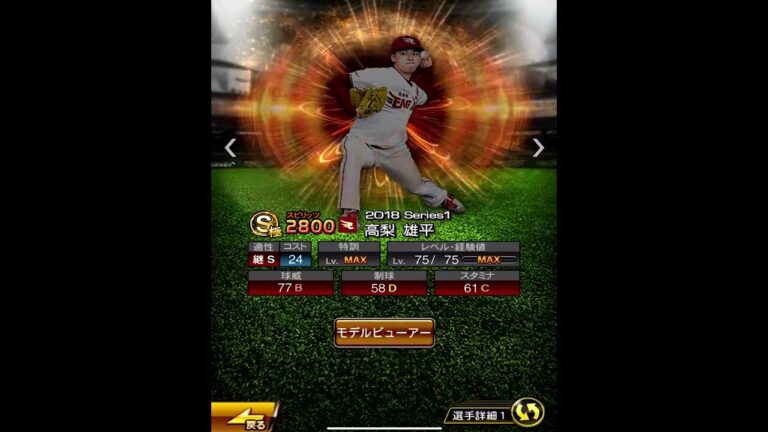Show the previous player with left arrow
Viewport: 768px width, 432px height.
click(230, 148)
